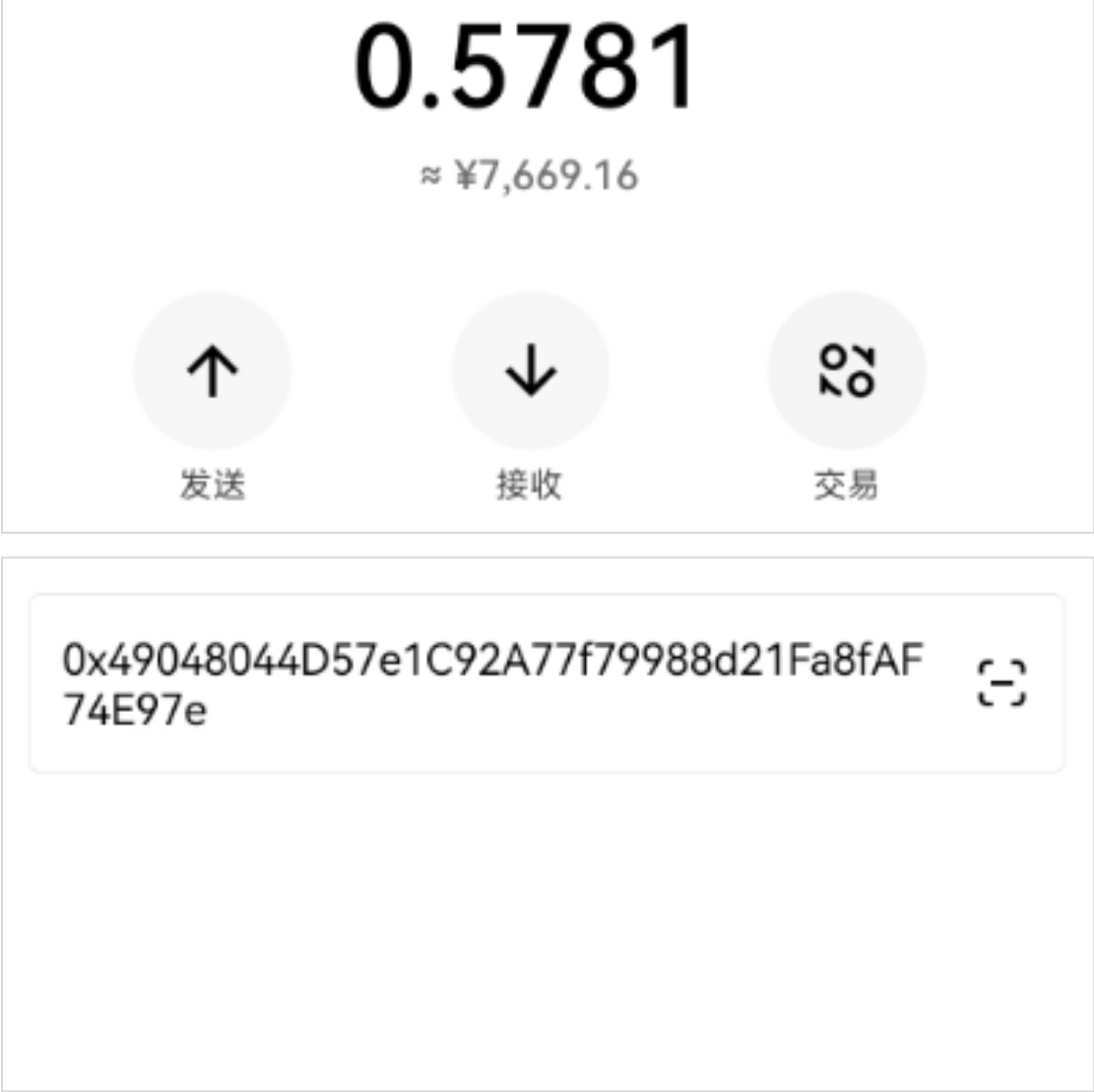This screenshot has width=1094, height=1092.
Task: Open the scan icon beside the wallet address
Action: pos(1001,682)
